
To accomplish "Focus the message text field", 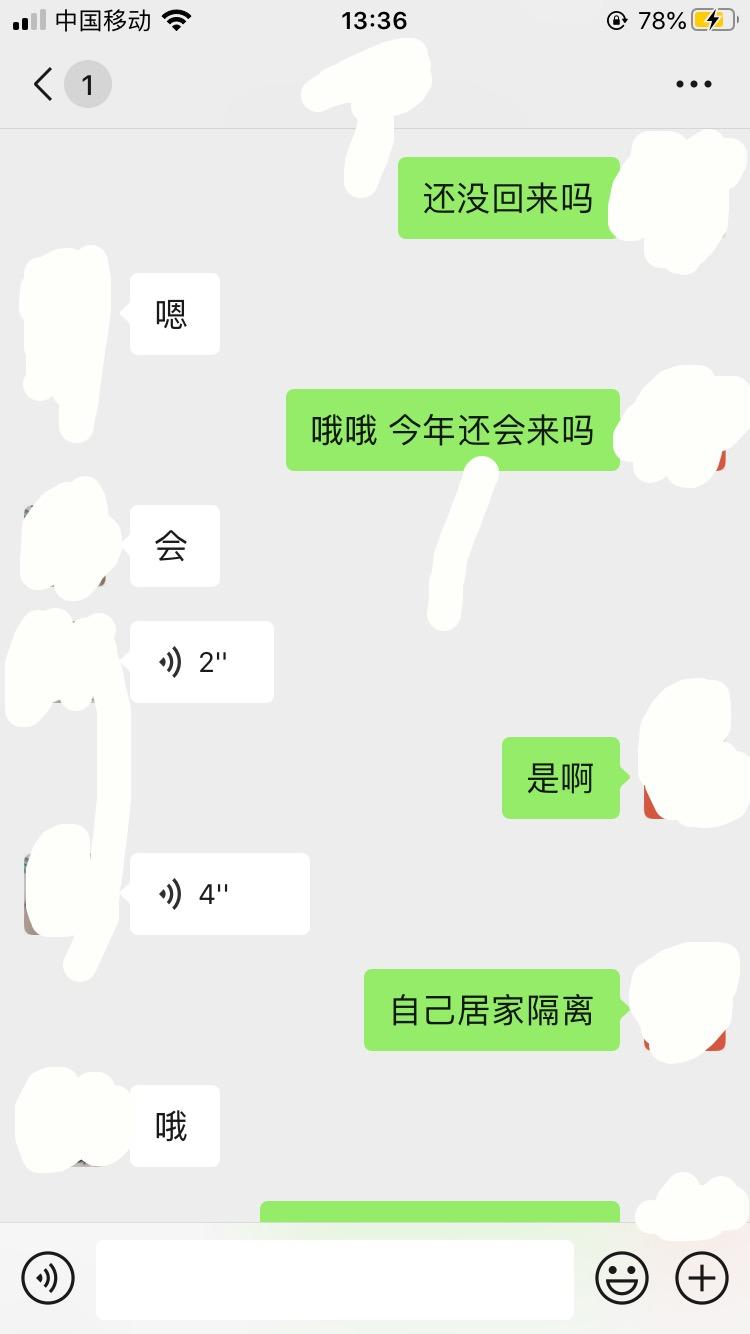I will click(x=335, y=1279).
